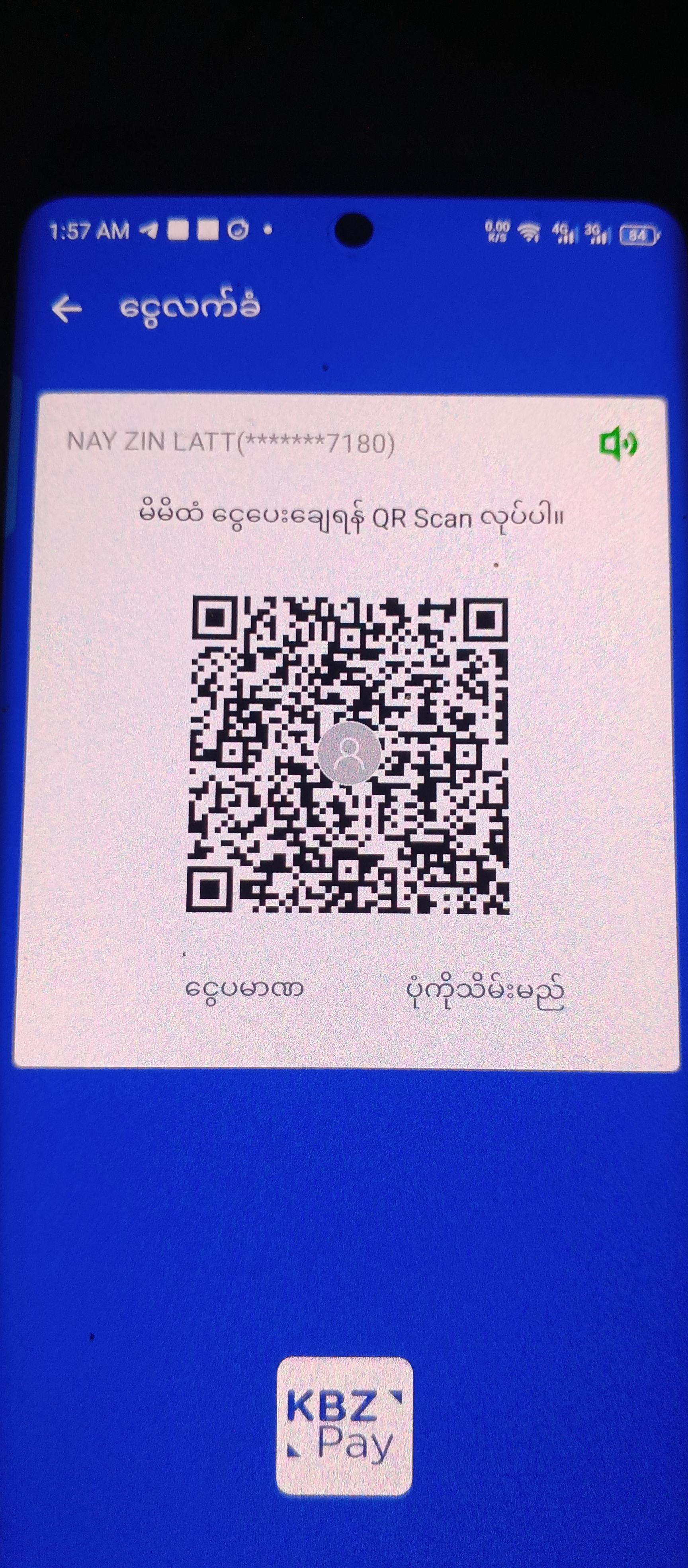Screen dimensions: 688x1568
Task: Tap ပုံကိုသိမ်းမည် to save image
Action: pos(485,992)
